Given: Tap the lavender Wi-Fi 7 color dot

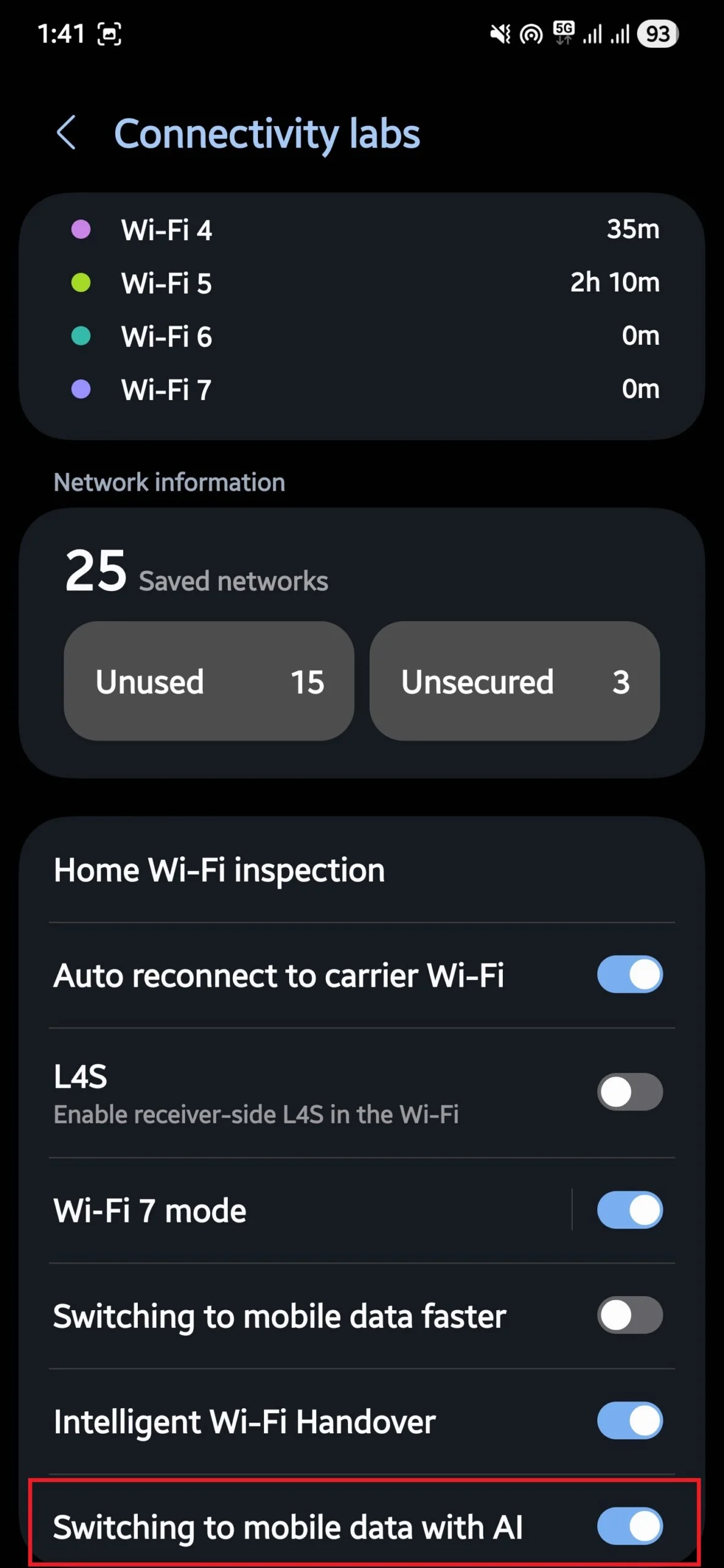Looking at the screenshot, I should (x=79, y=390).
